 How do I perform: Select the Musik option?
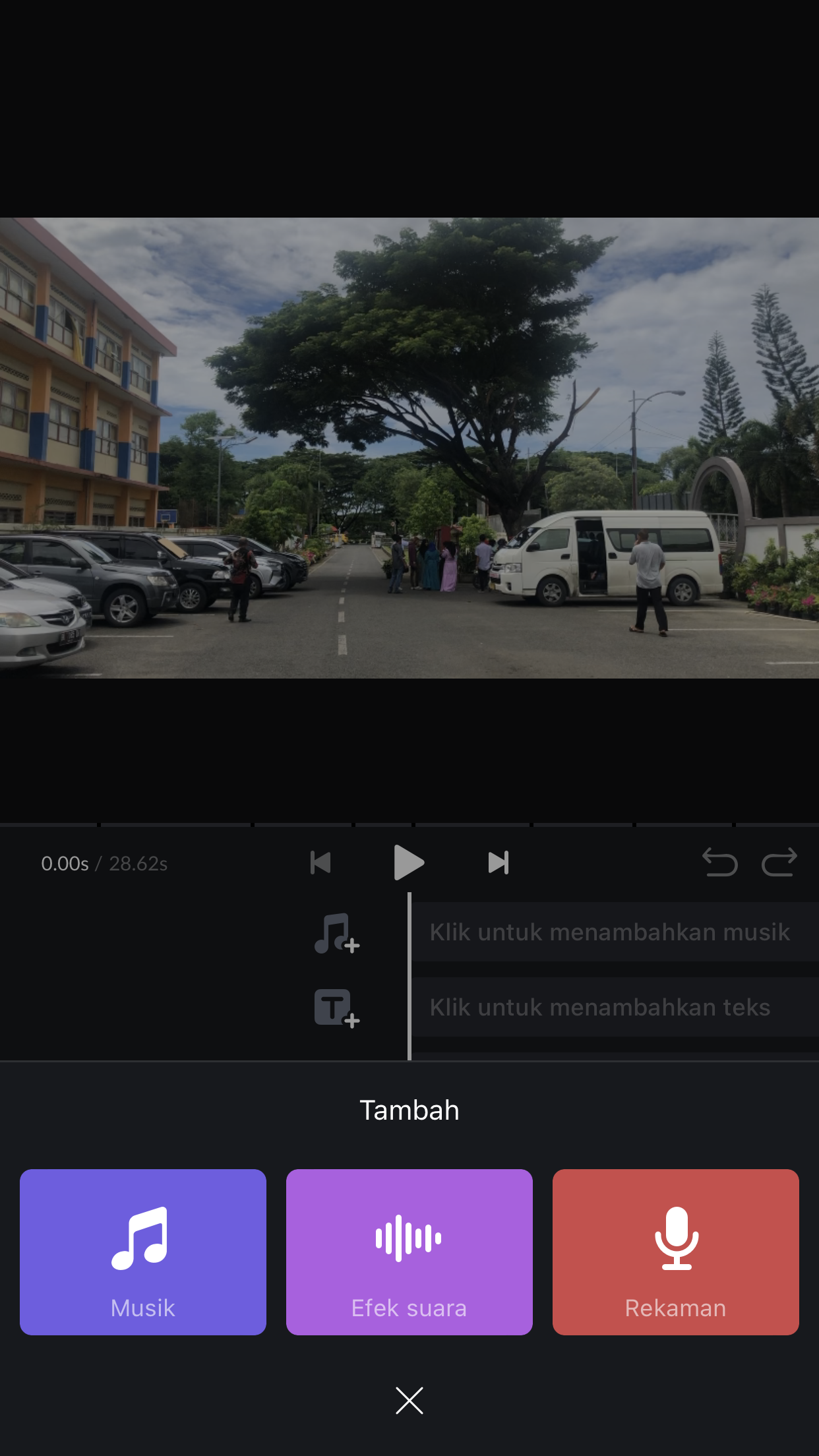click(143, 1252)
